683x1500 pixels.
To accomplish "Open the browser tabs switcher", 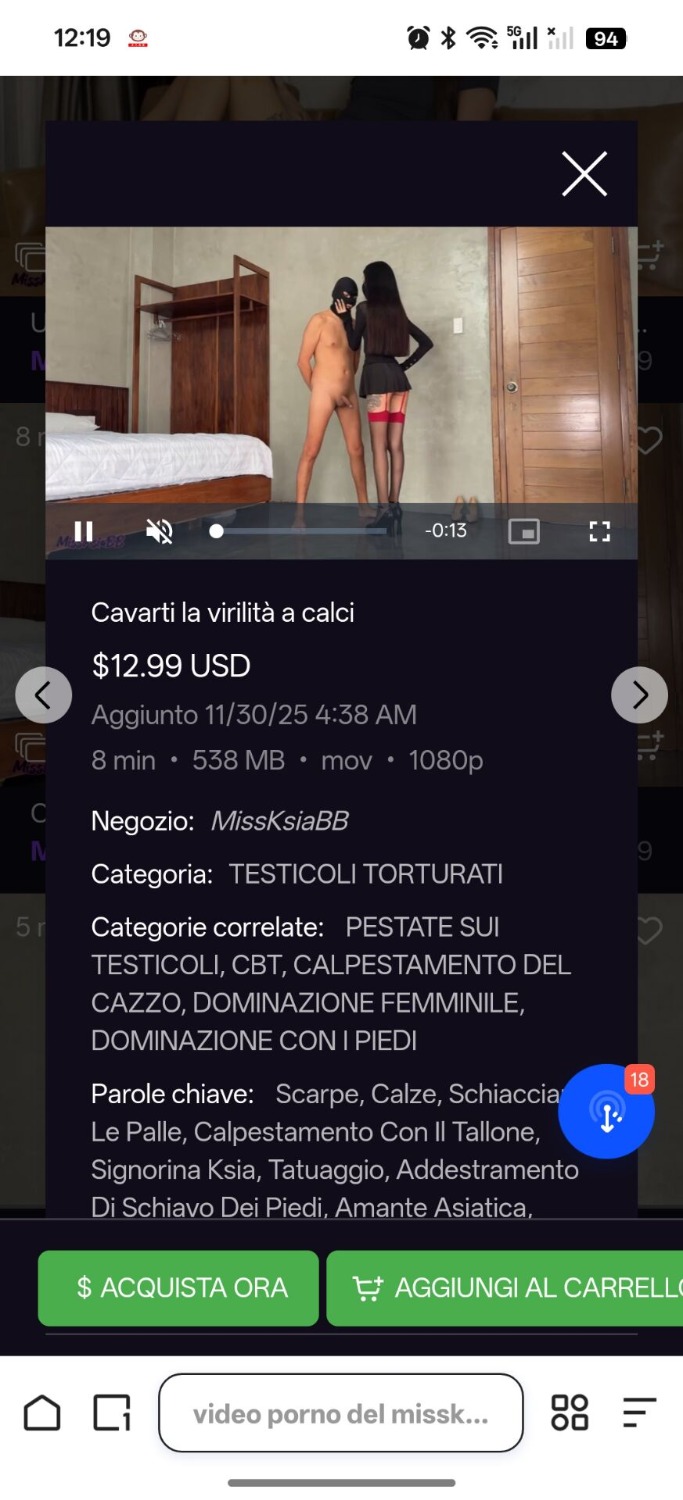I will (112, 1413).
